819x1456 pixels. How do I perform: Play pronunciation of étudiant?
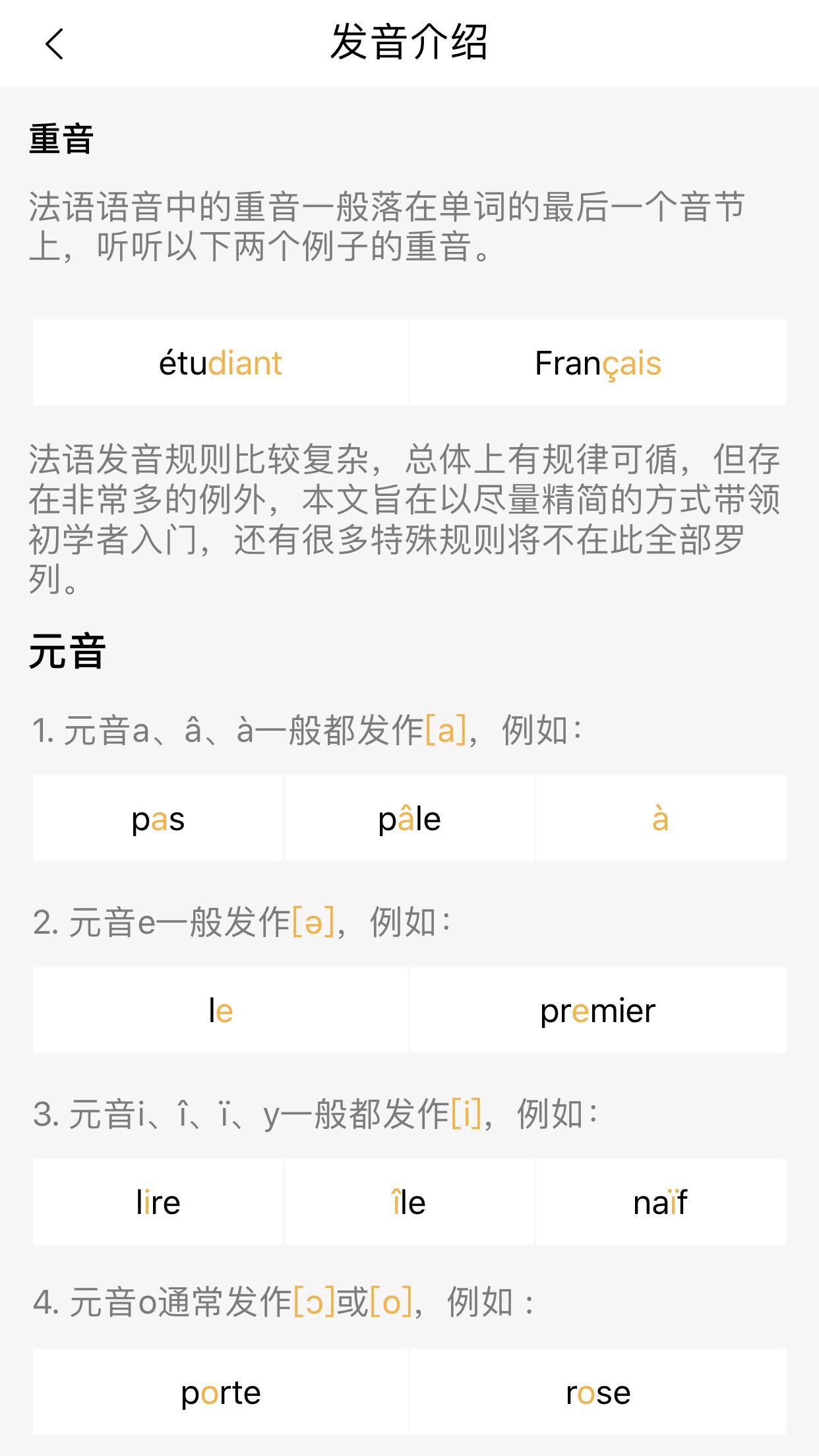point(220,362)
